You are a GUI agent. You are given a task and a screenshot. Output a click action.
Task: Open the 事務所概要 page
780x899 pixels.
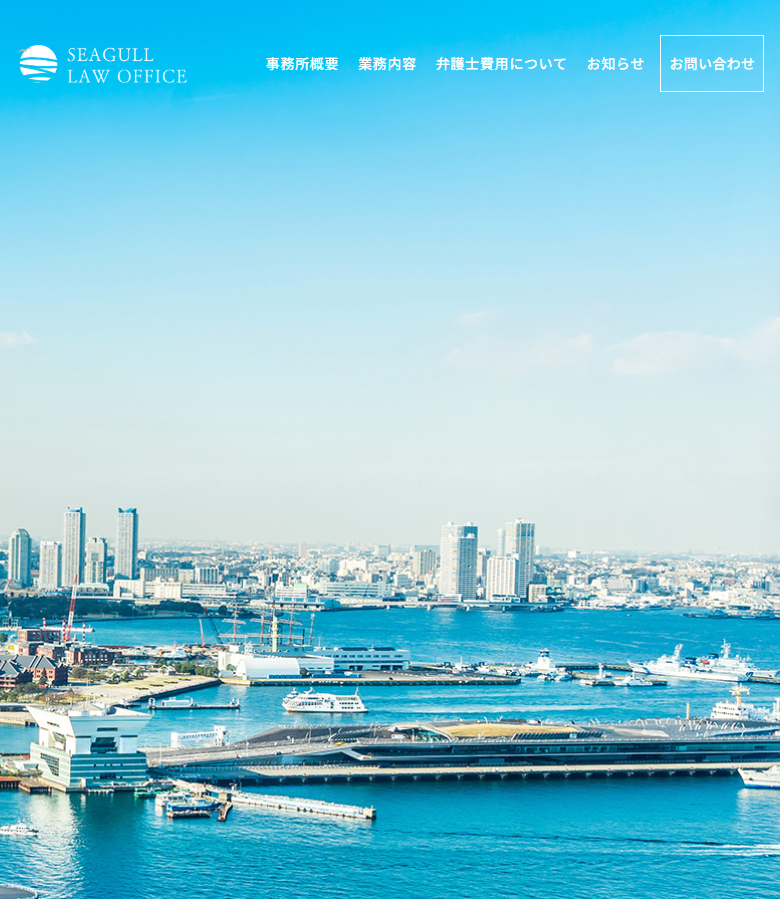[302, 64]
